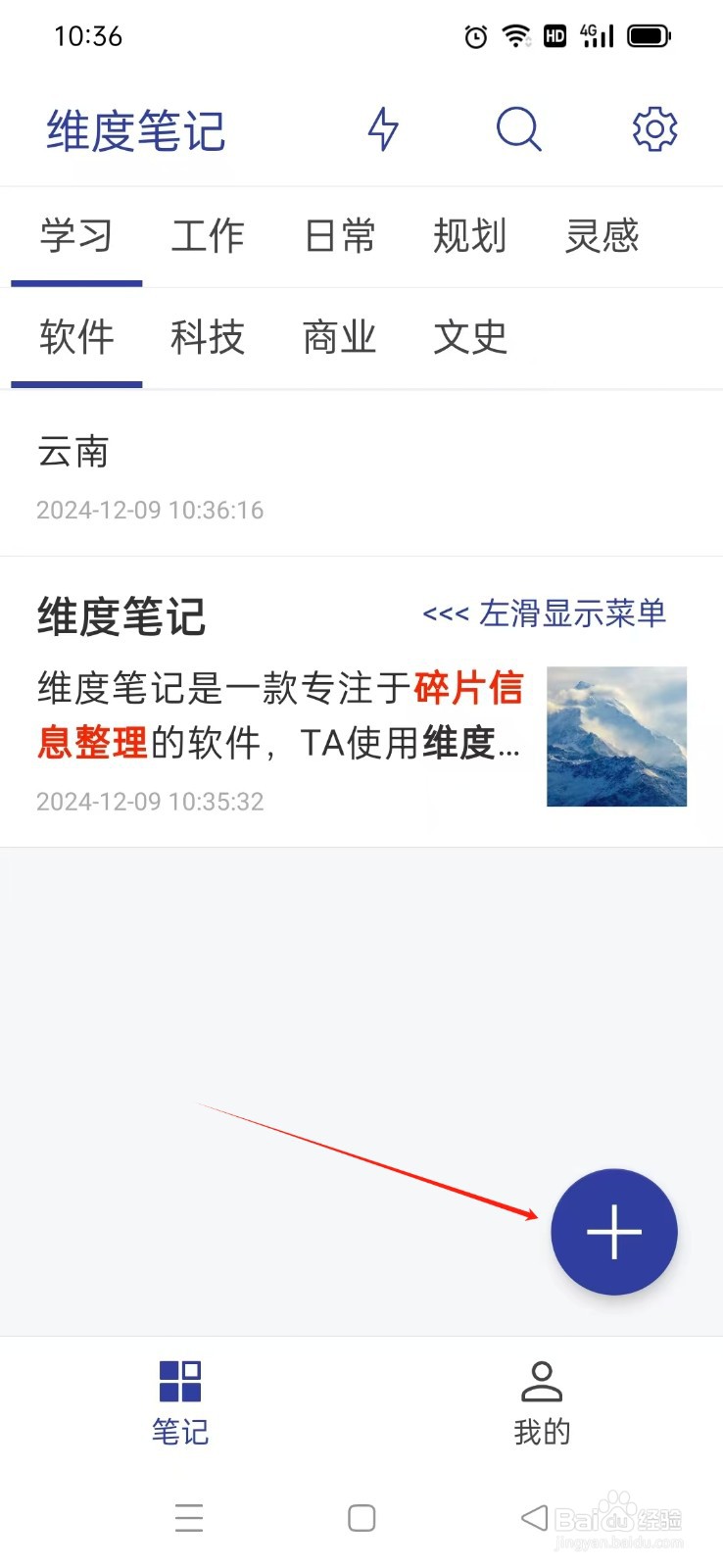This screenshot has height=1568, width=723.
Task: Open the 规划 category
Action: (470, 237)
